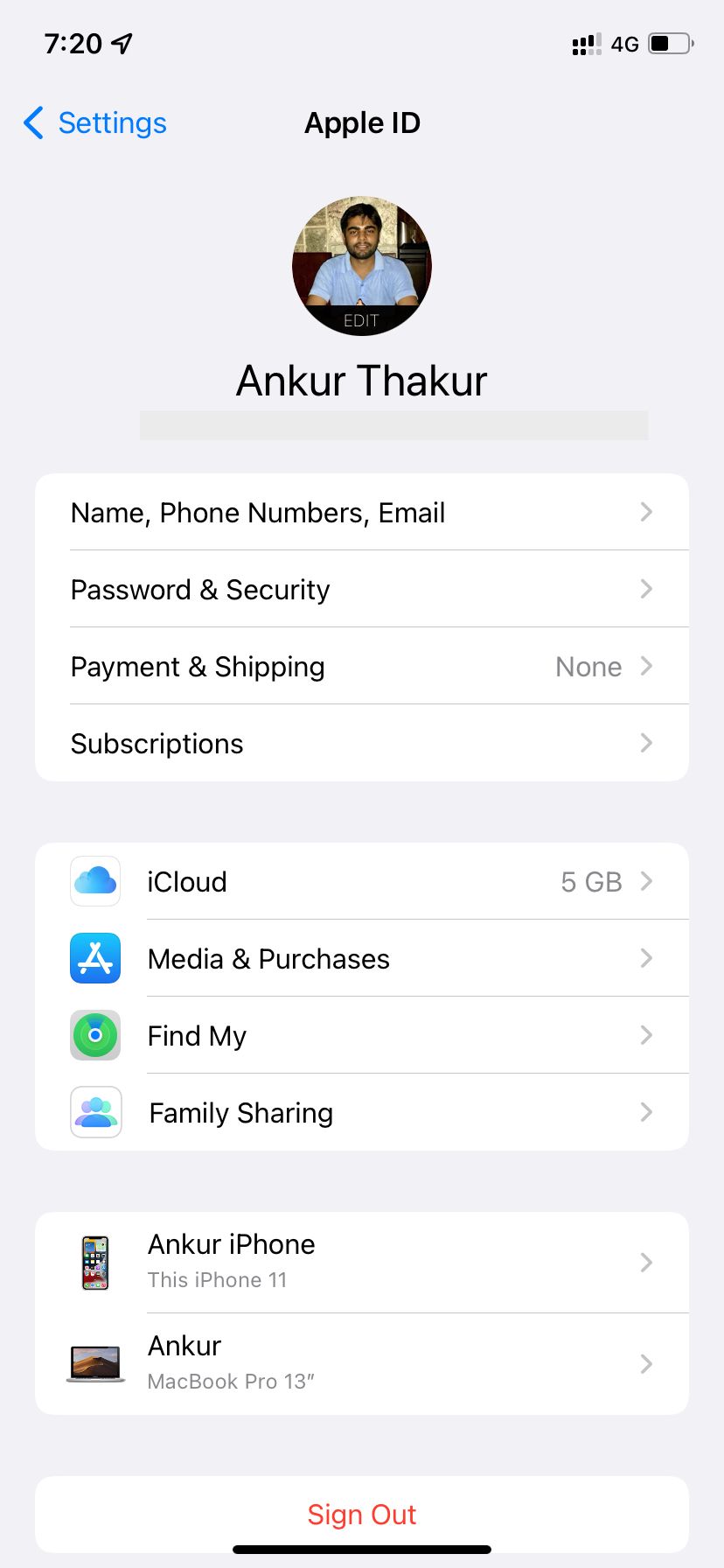This screenshot has width=724, height=1568.
Task: Select the Subscriptions menu row
Action: coord(362,743)
